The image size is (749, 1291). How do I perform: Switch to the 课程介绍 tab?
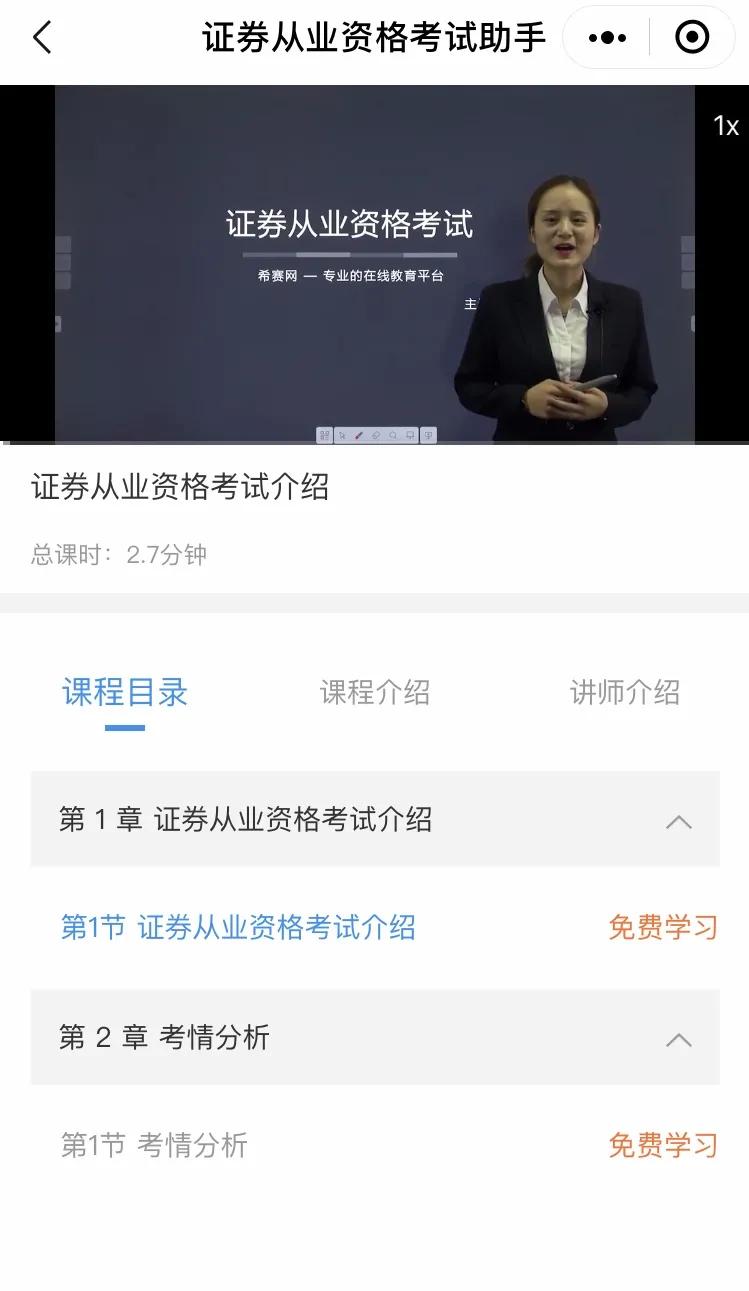click(373, 694)
